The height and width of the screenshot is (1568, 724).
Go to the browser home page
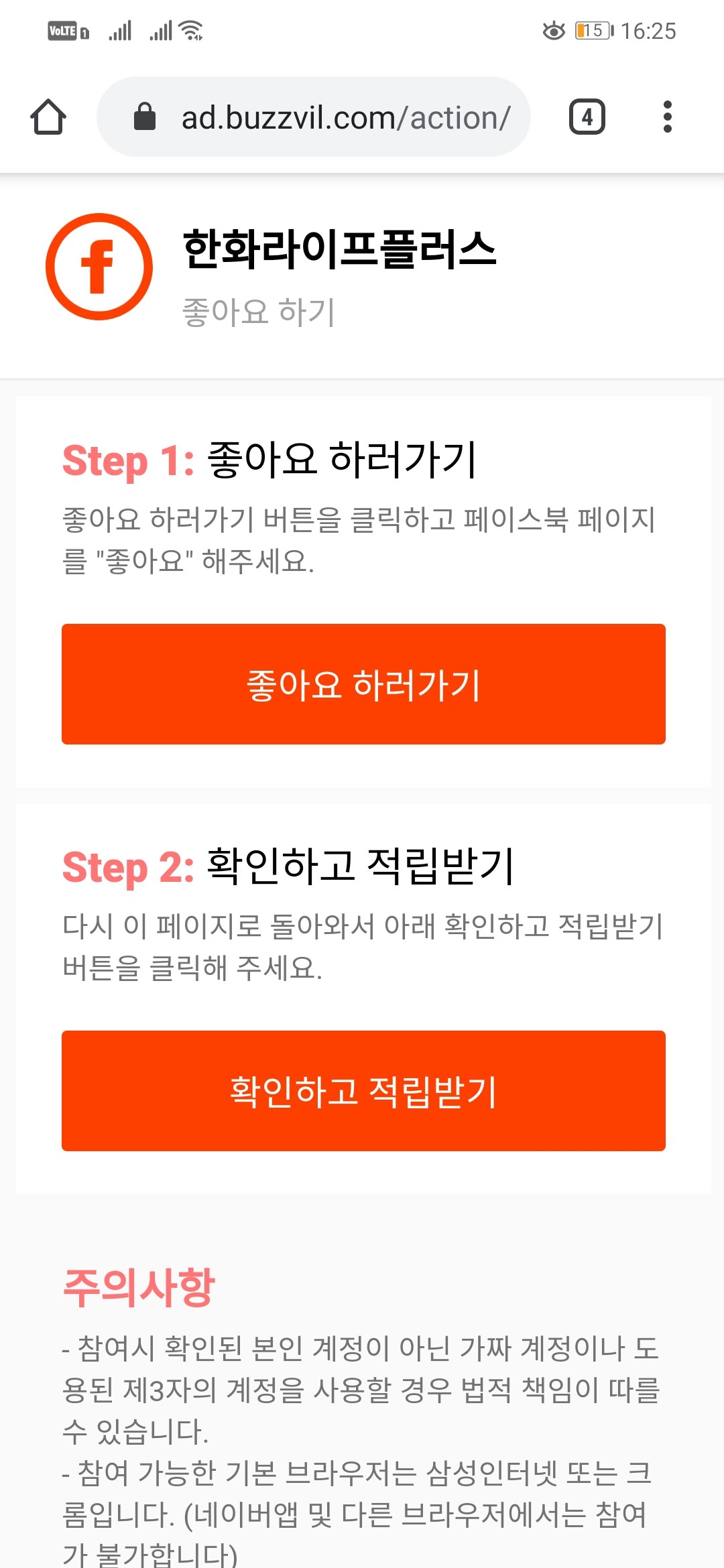tap(48, 117)
